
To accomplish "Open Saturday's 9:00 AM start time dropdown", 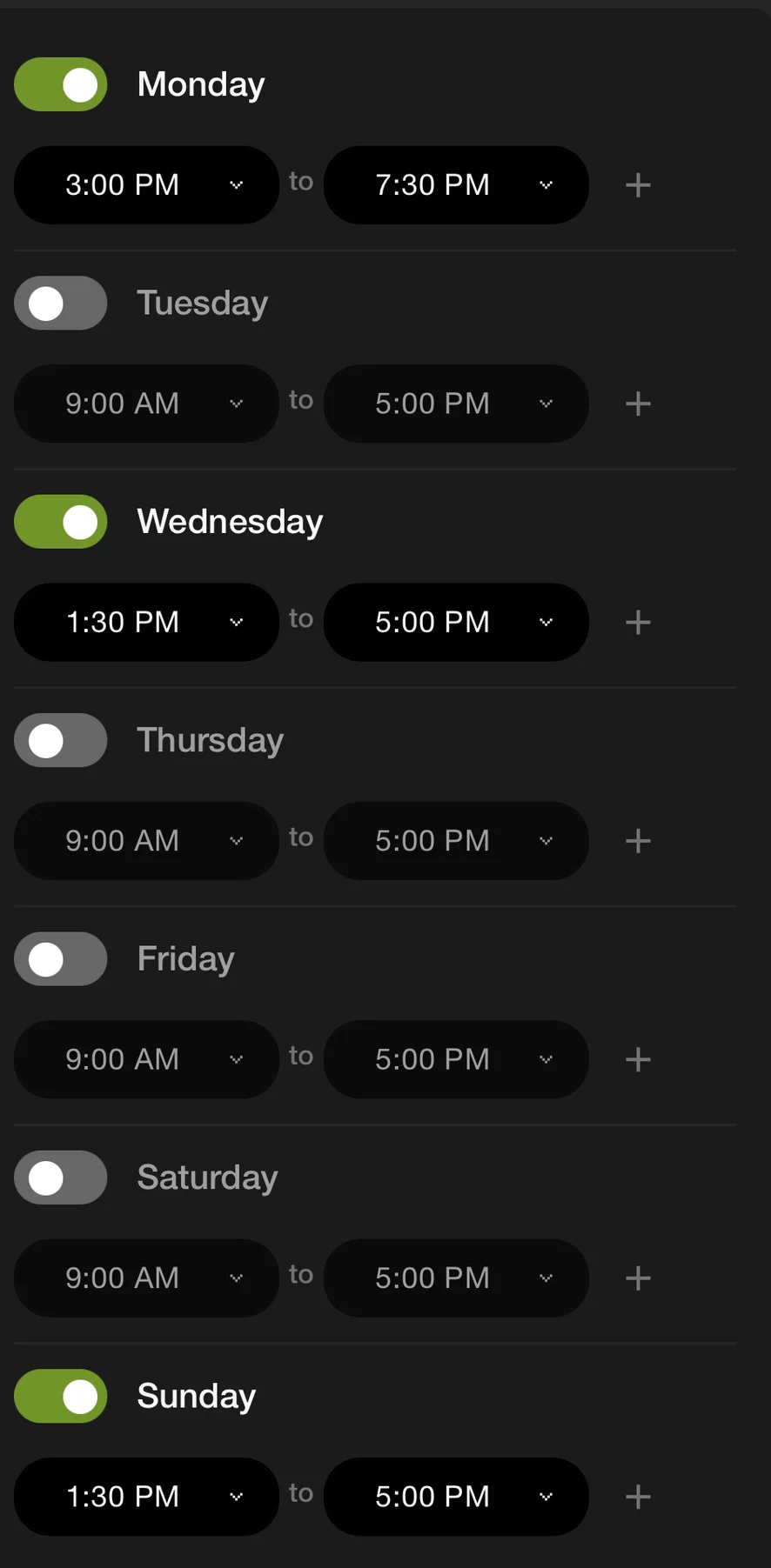I will 146,1278.
